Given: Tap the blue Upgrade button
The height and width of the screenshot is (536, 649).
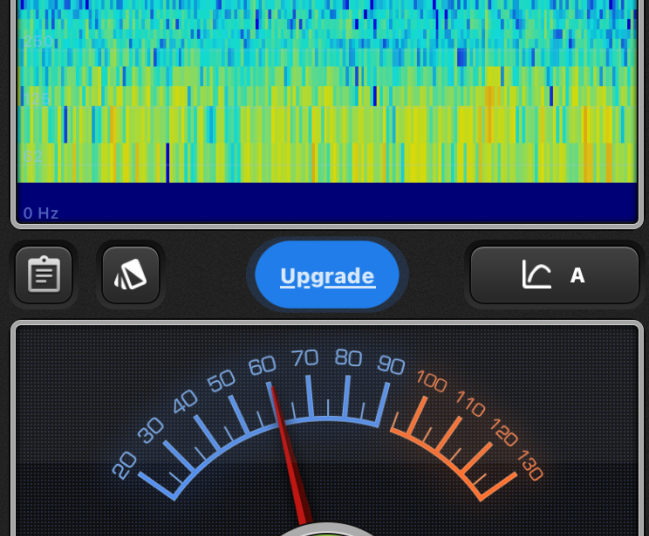Looking at the screenshot, I should 327,275.
